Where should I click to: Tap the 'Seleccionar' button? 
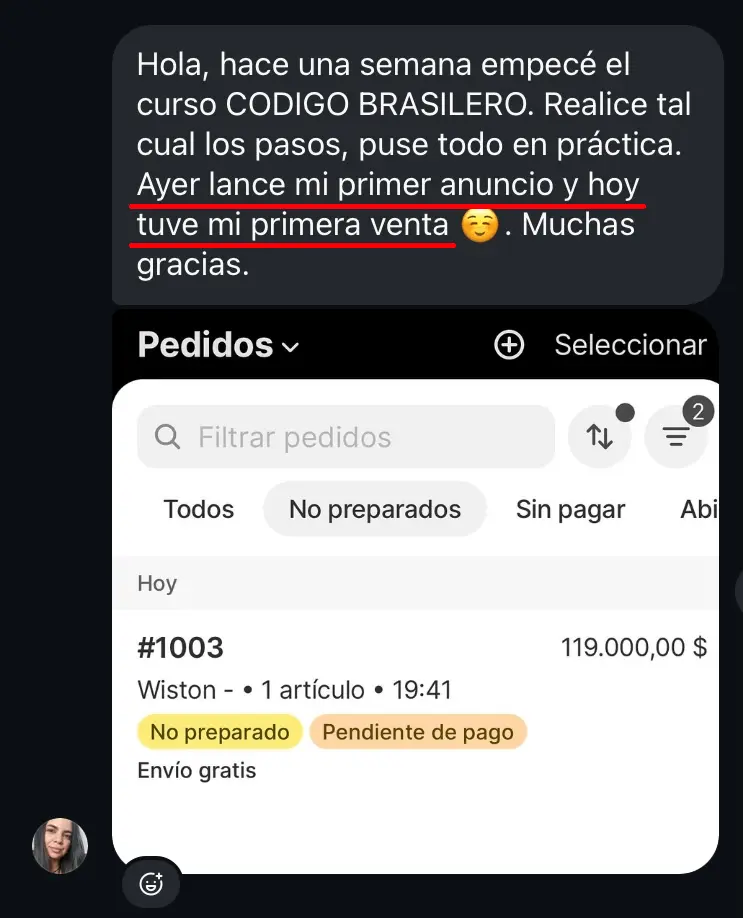click(631, 344)
